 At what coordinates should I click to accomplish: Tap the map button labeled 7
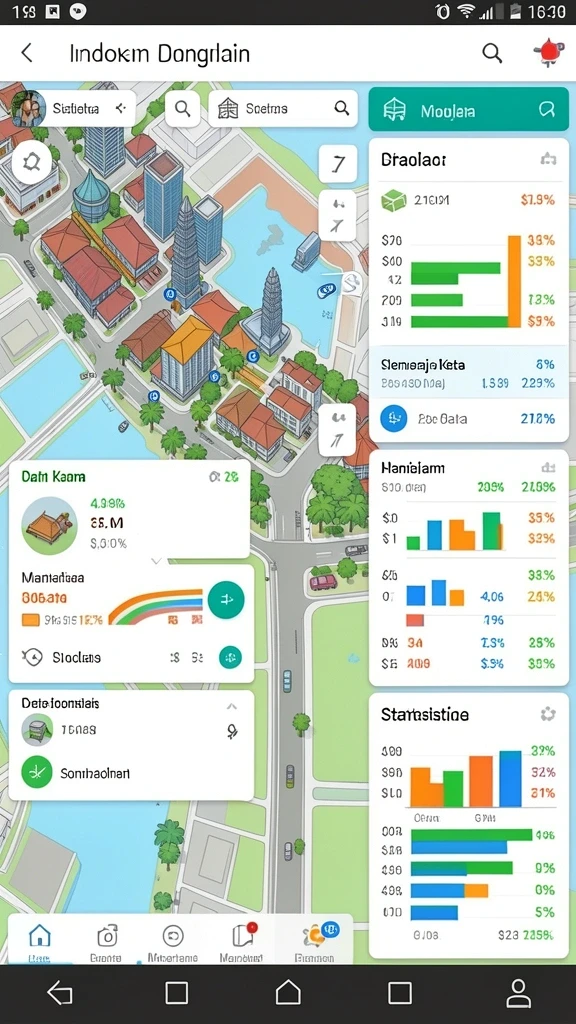point(338,163)
